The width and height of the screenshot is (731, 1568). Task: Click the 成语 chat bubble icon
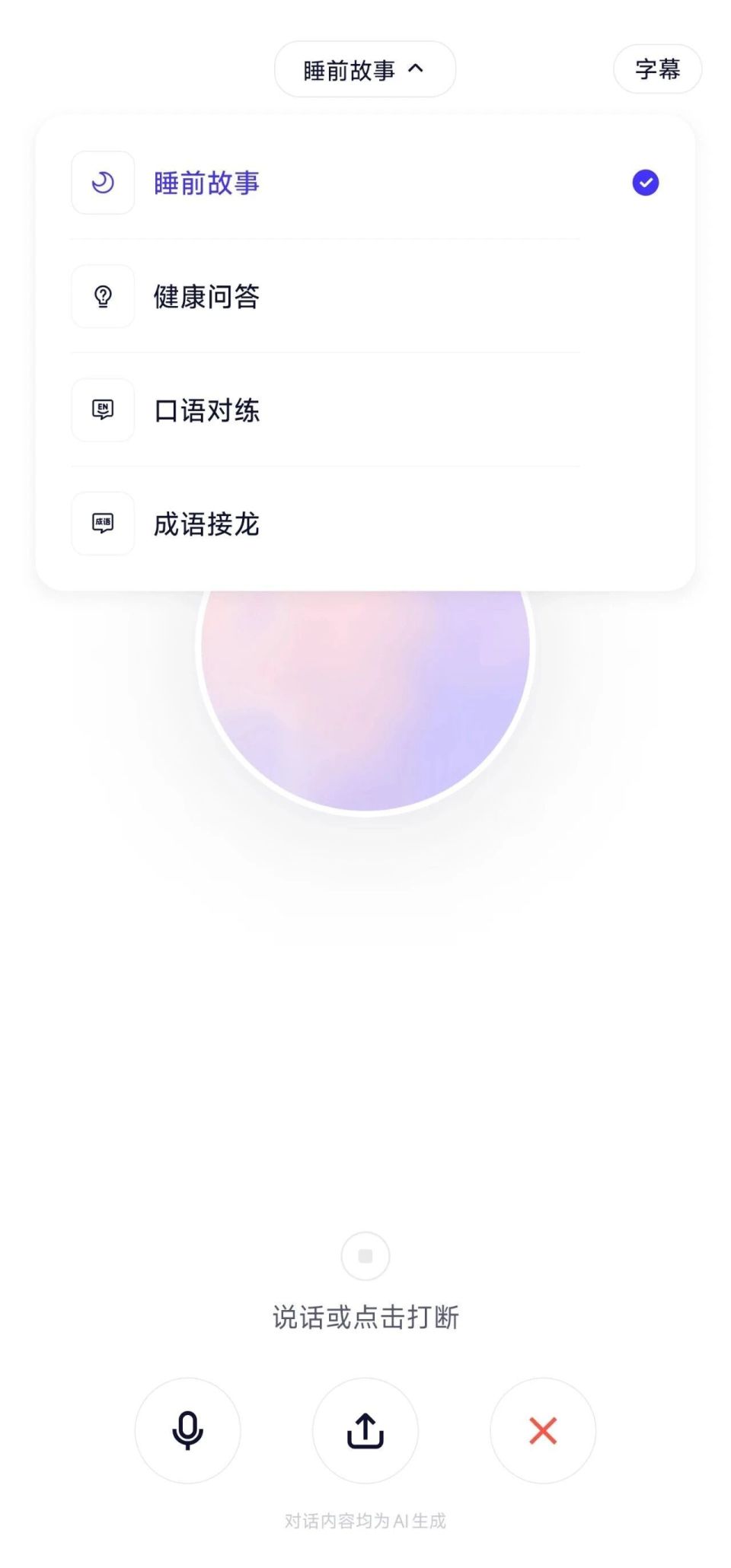(x=103, y=524)
